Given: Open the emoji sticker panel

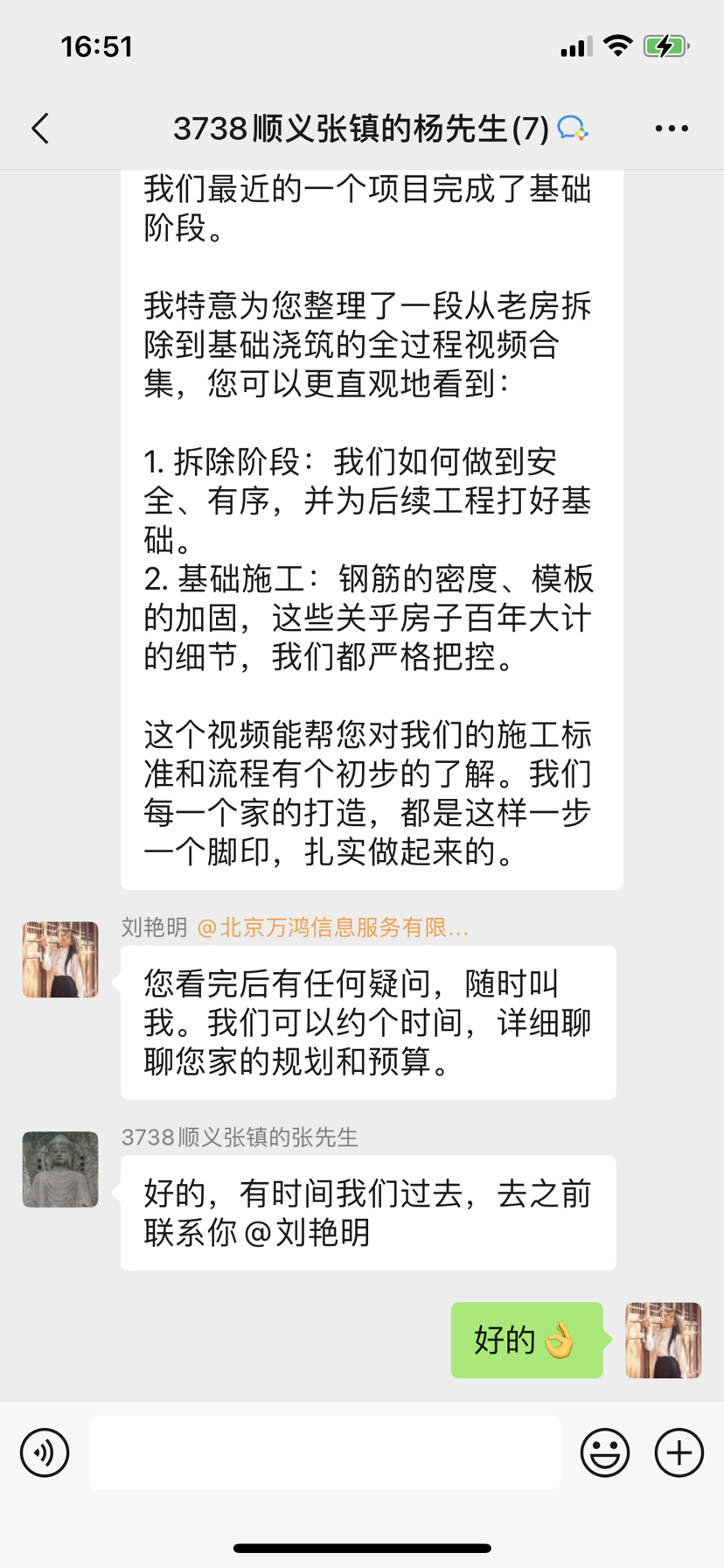Looking at the screenshot, I should [605, 1452].
